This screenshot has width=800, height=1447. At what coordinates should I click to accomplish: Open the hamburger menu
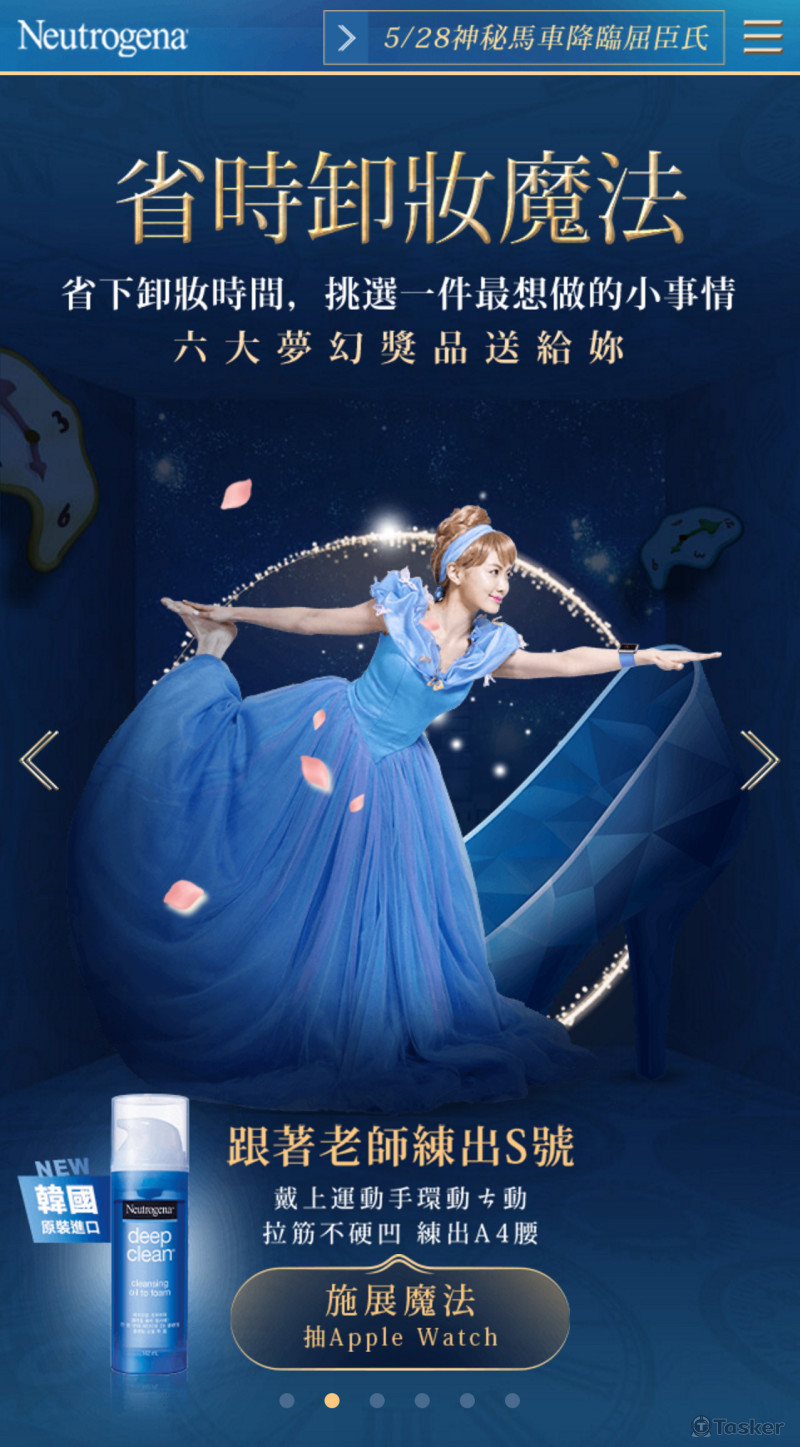pos(763,37)
